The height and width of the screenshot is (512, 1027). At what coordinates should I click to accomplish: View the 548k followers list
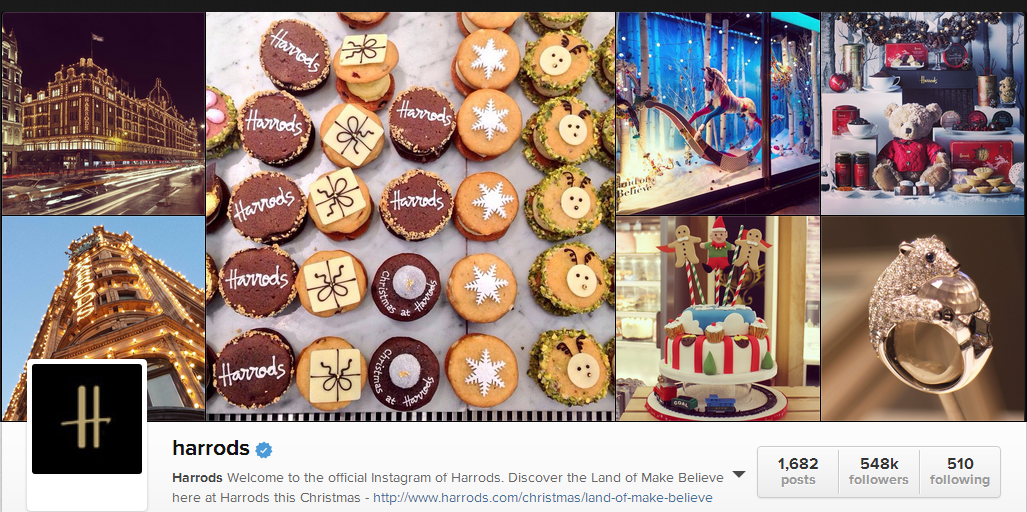879,471
